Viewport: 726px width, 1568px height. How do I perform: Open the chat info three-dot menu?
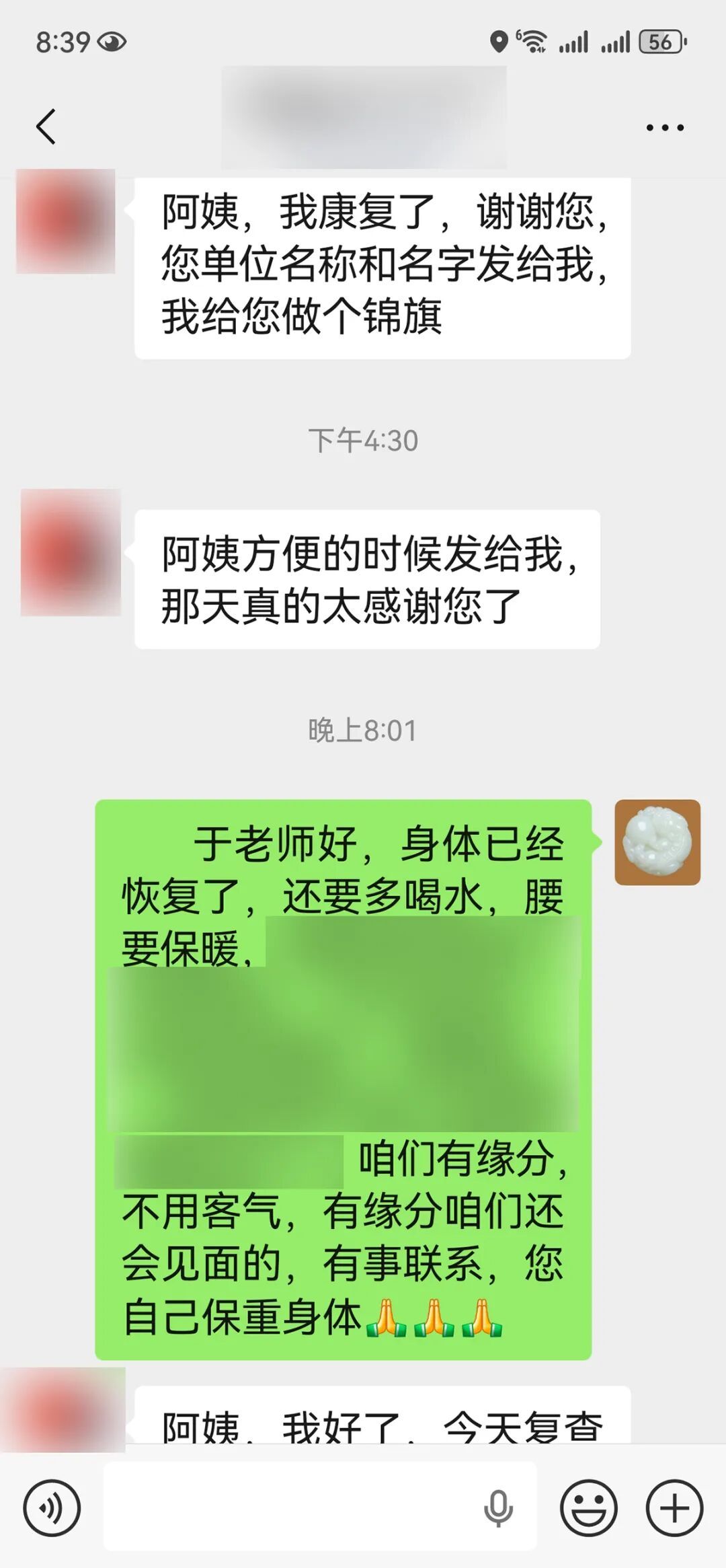coord(665,127)
